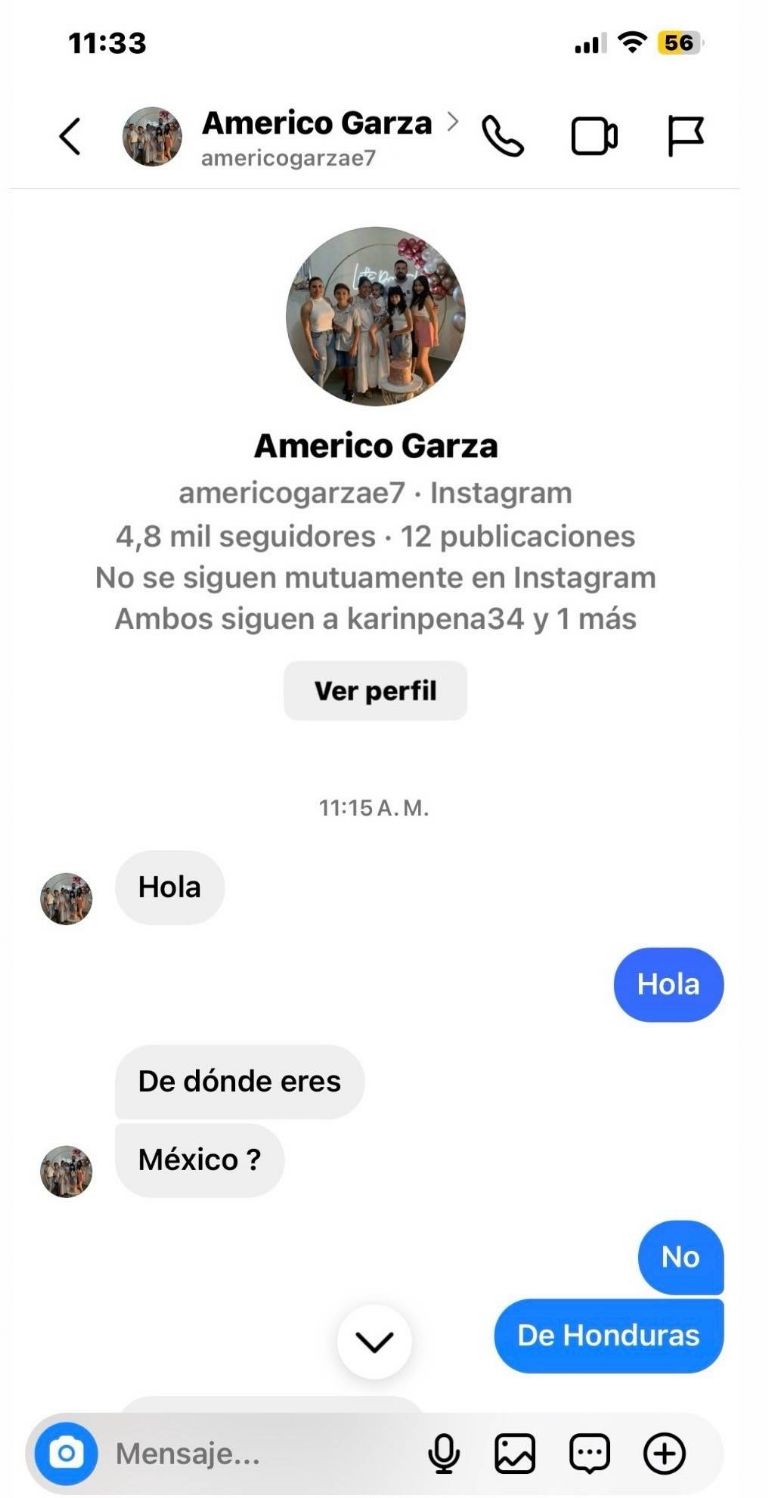Open more options with the plus icon
Image resolution: width=768 pixels, height=1498 pixels.
coord(664,1454)
